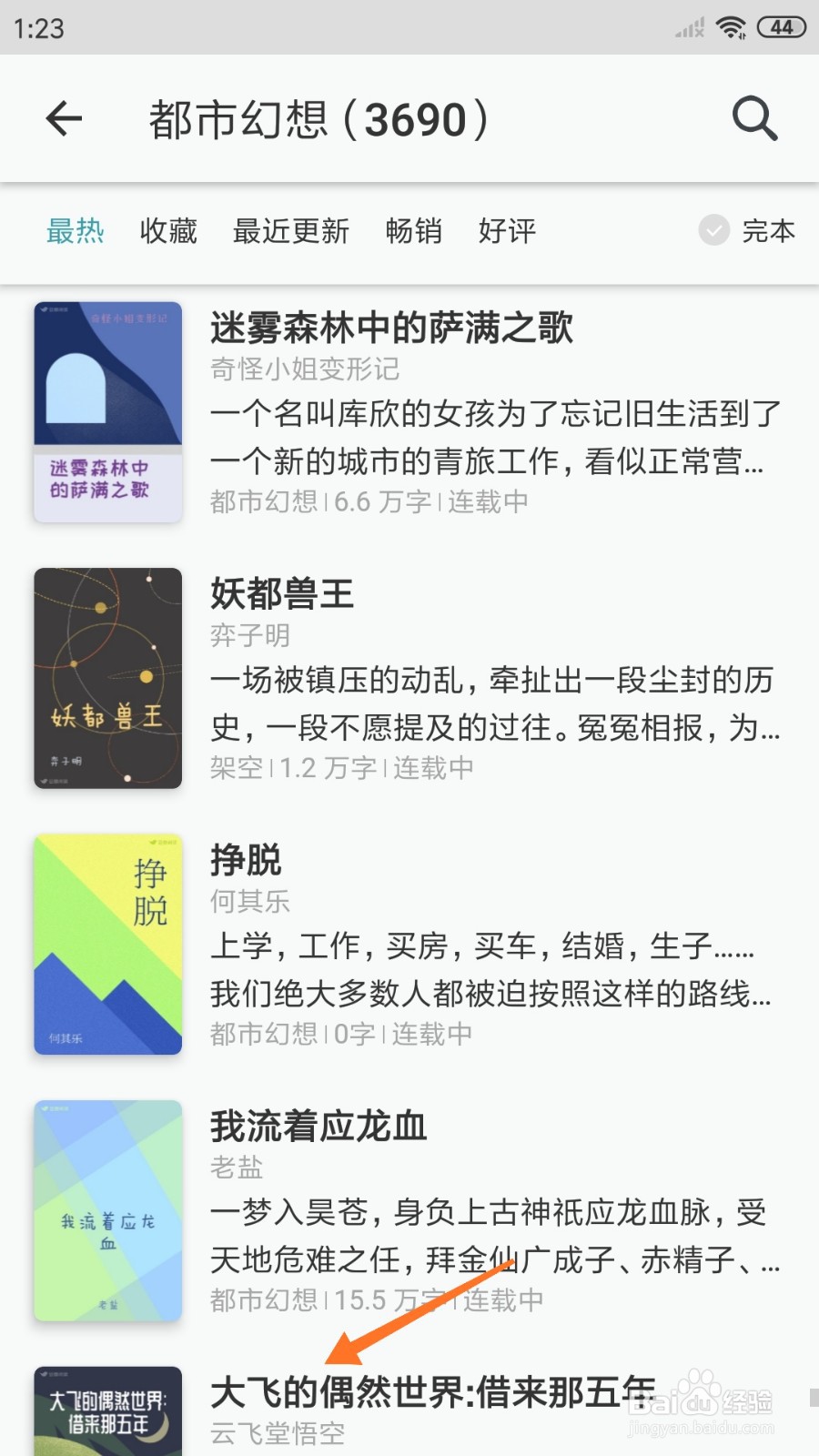
Task: Open the book 迷雾森林中的萨满之歌
Action: [x=393, y=329]
